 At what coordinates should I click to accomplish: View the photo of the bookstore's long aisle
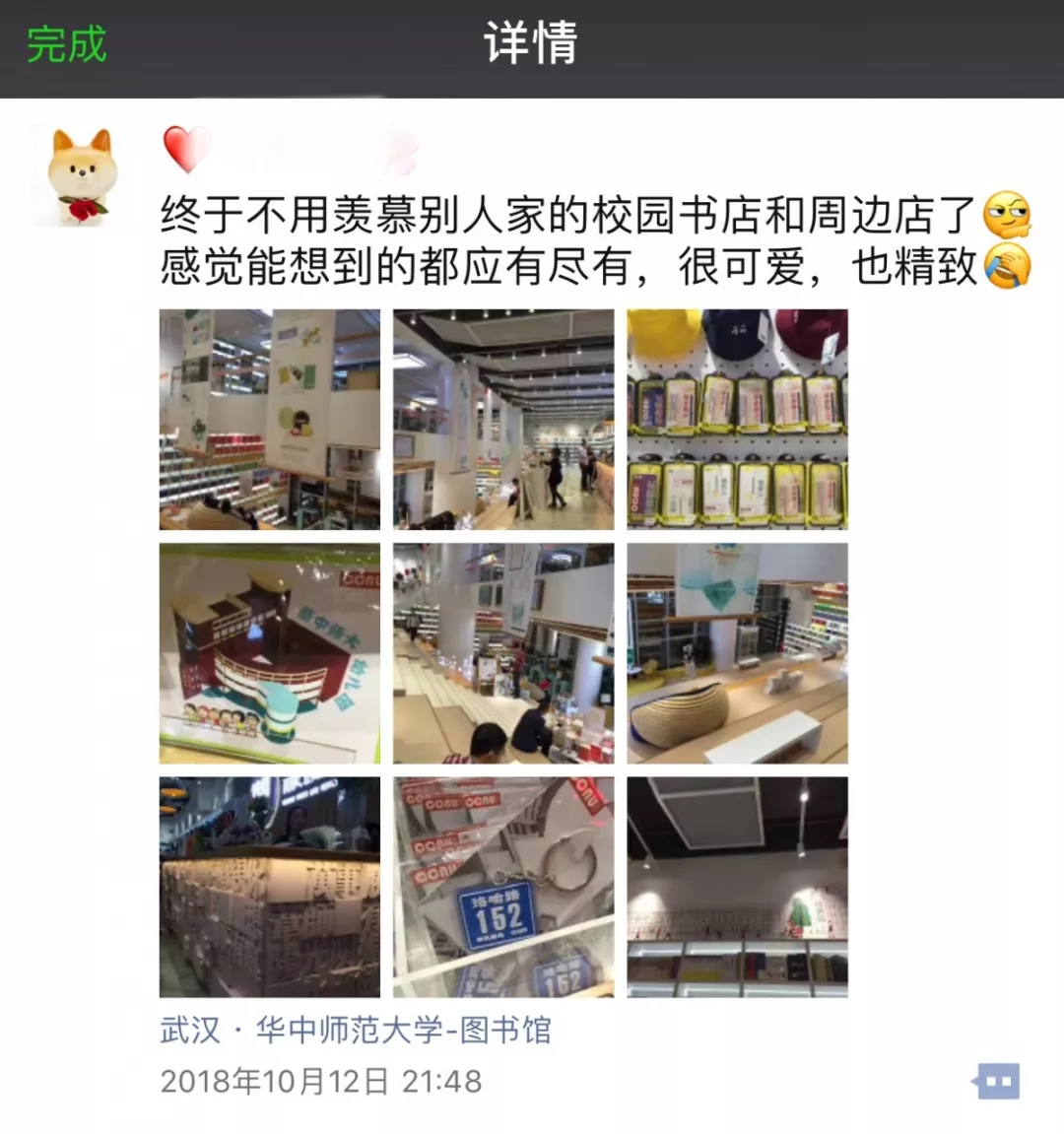[x=502, y=420]
